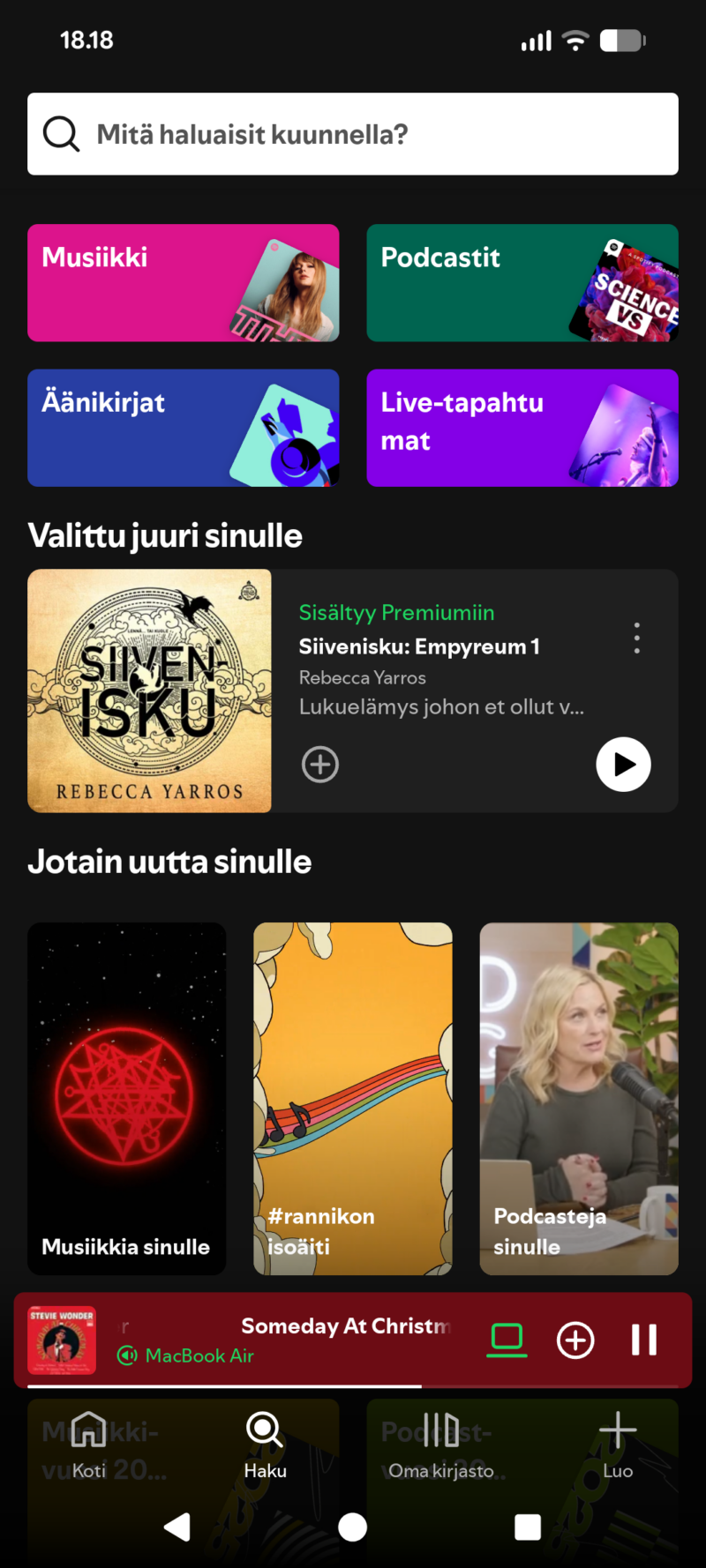706x1568 pixels.
Task: Open the device picker in the mini player
Action: [x=507, y=1340]
